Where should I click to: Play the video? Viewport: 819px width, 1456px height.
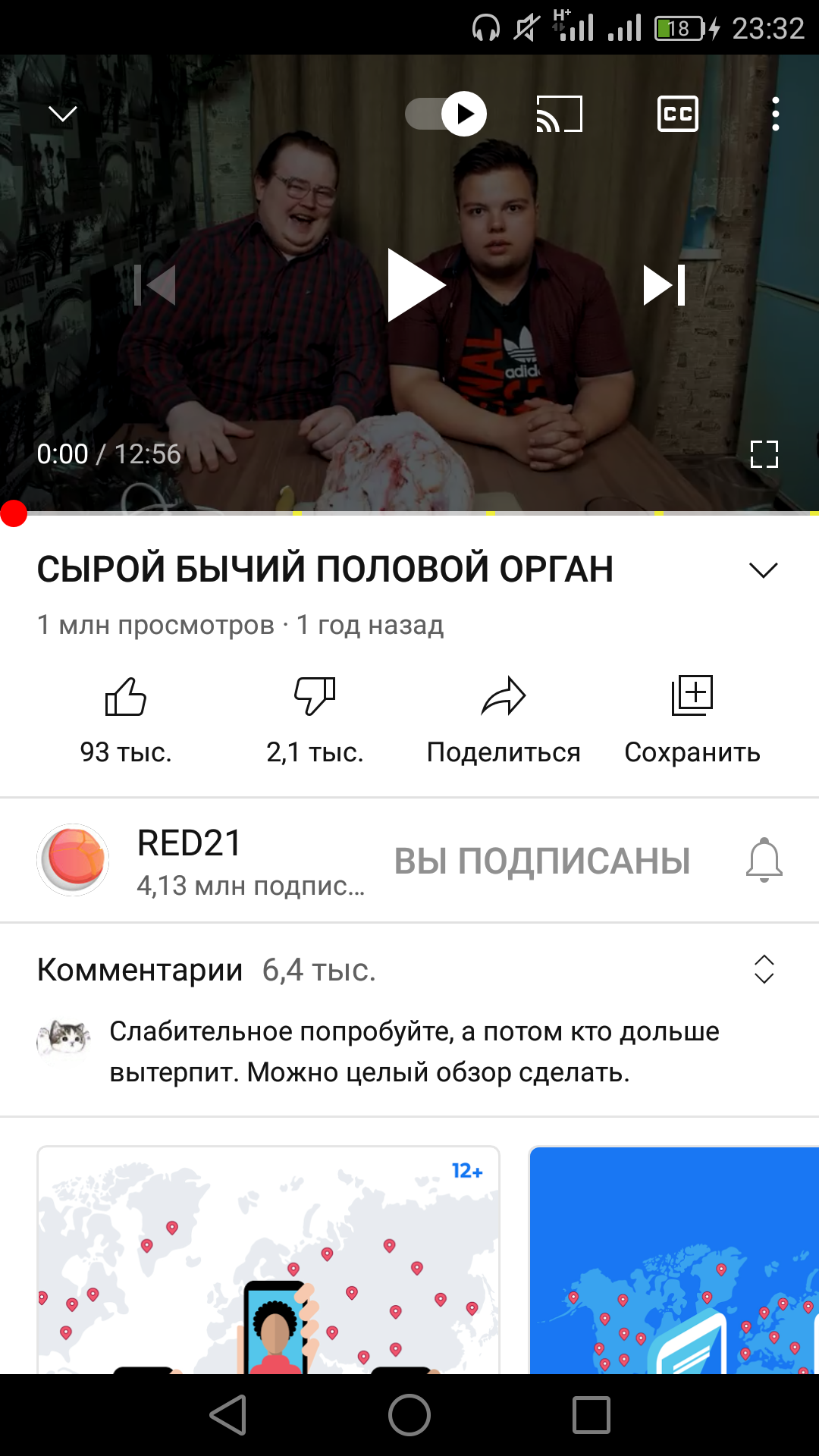pyautogui.click(x=413, y=285)
